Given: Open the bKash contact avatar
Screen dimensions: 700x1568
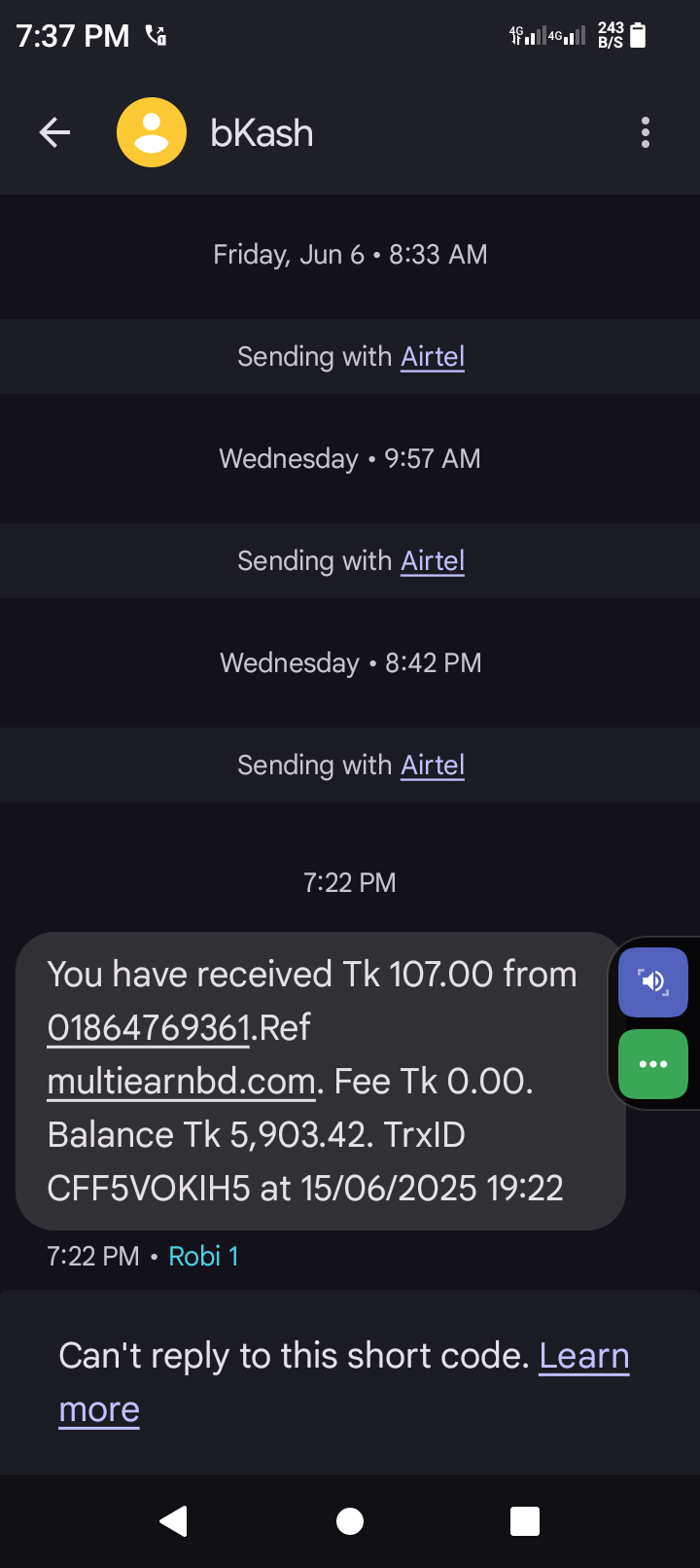Looking at the screenshot, I should pos(152,132).
